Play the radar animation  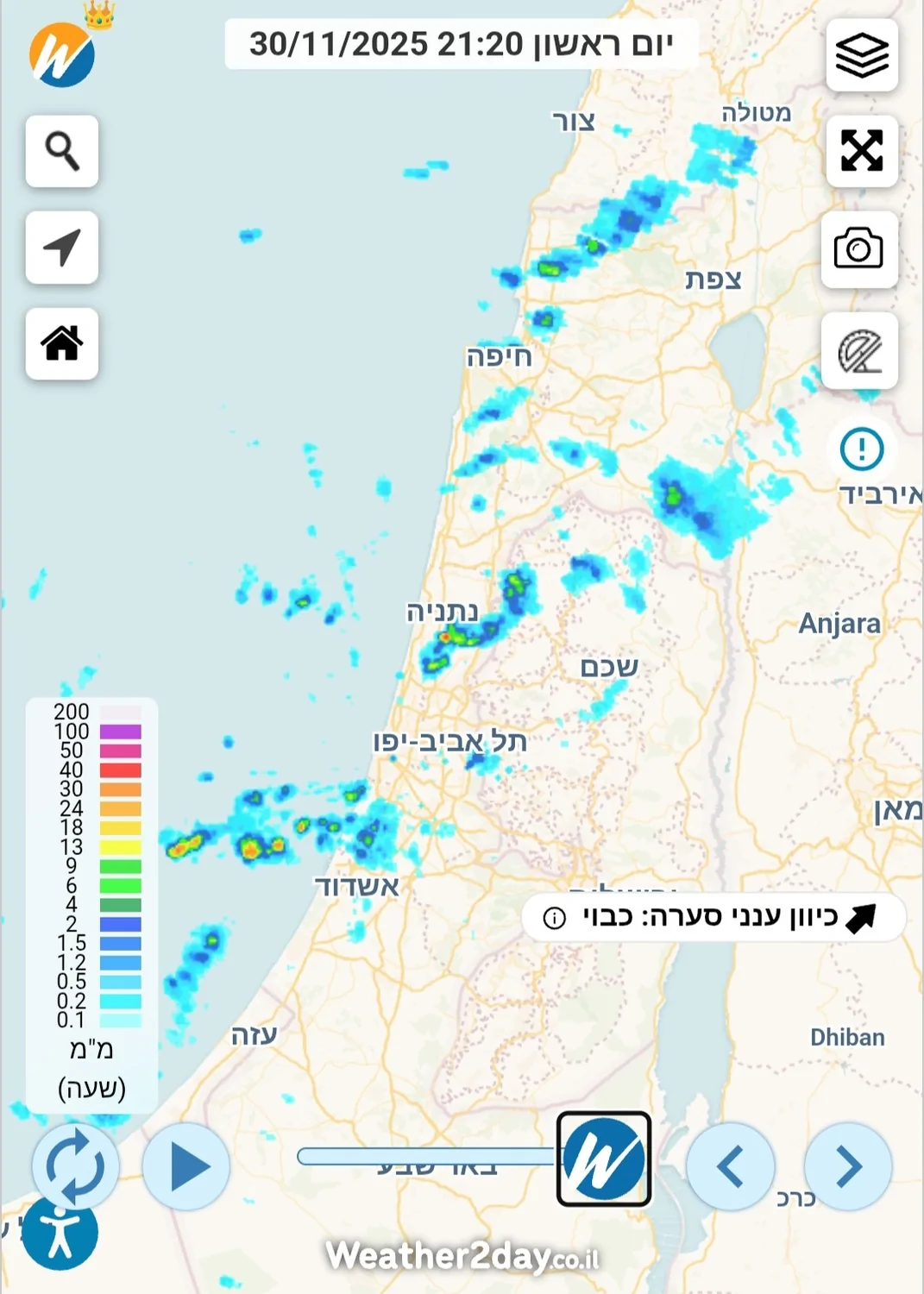pyautogui.click(x=186, y=1166)
